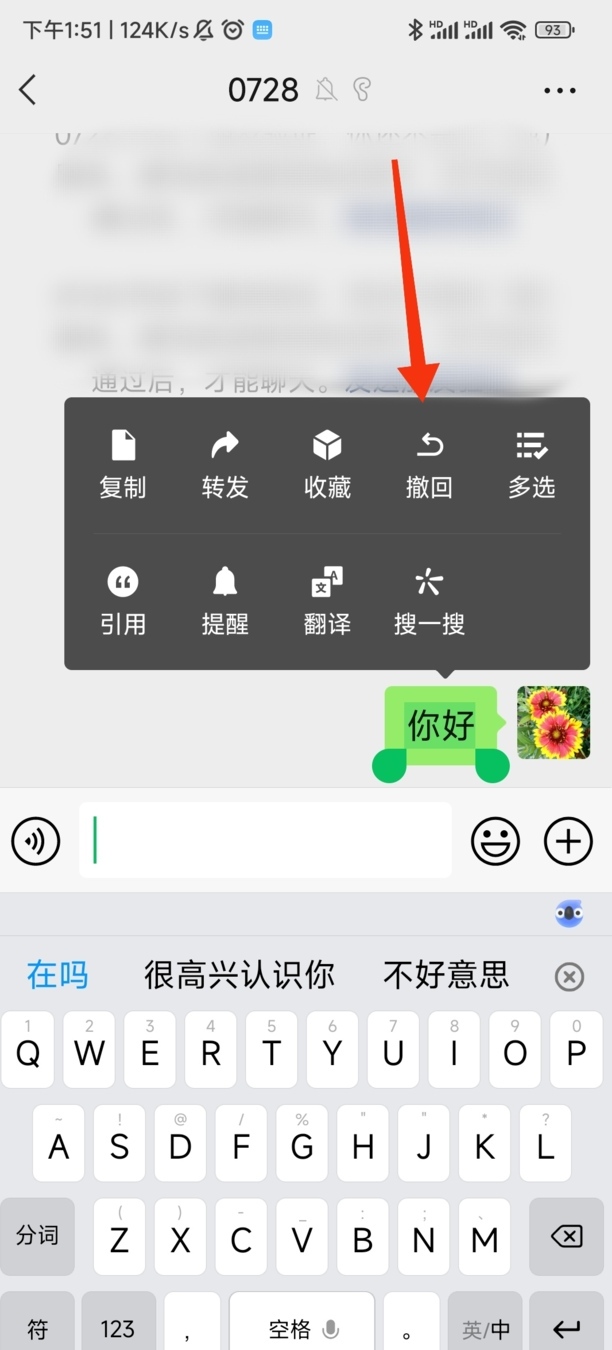The width and height of the screenshot is (612, 1350).
Task: Hit the keyboard backspace key
Action: 566,1237
